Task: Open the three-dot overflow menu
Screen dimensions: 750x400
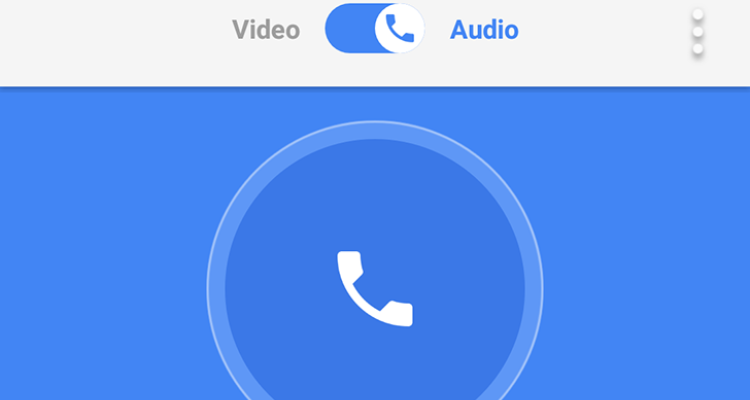Action: tap(697, 33)
